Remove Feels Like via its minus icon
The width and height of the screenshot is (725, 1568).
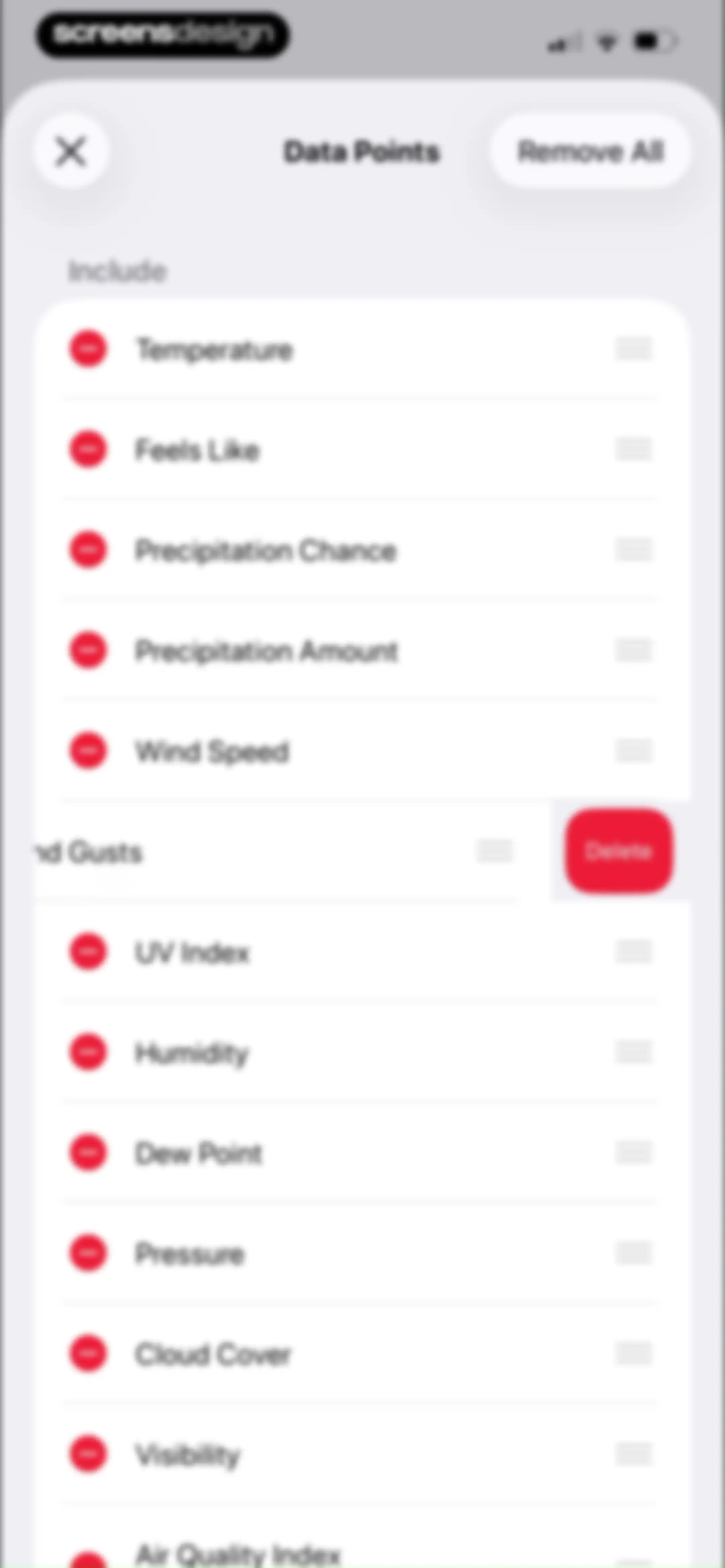pyautogui.click(x=88, y=450)
